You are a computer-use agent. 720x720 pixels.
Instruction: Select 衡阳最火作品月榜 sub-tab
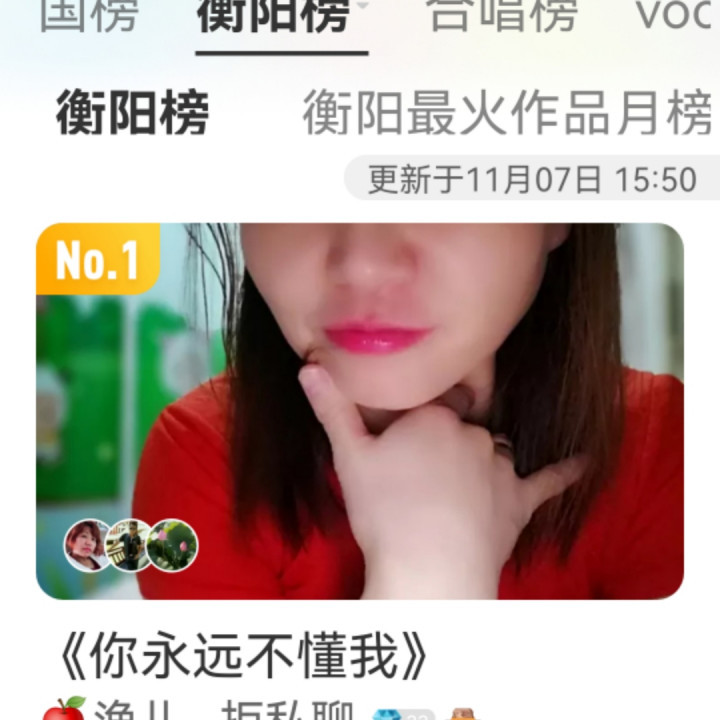507,112
